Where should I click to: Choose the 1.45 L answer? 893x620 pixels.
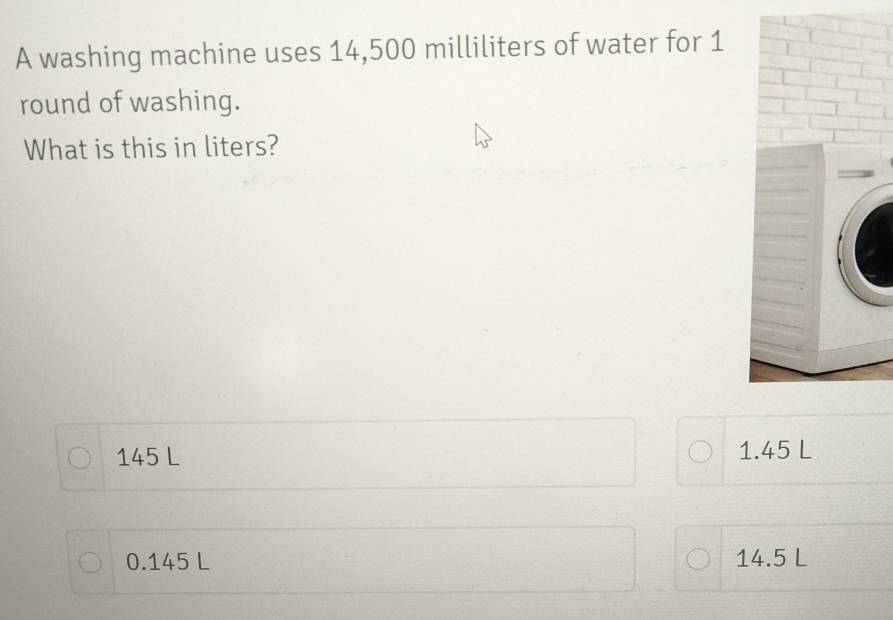pyautogui.click(x=701, y=452)
